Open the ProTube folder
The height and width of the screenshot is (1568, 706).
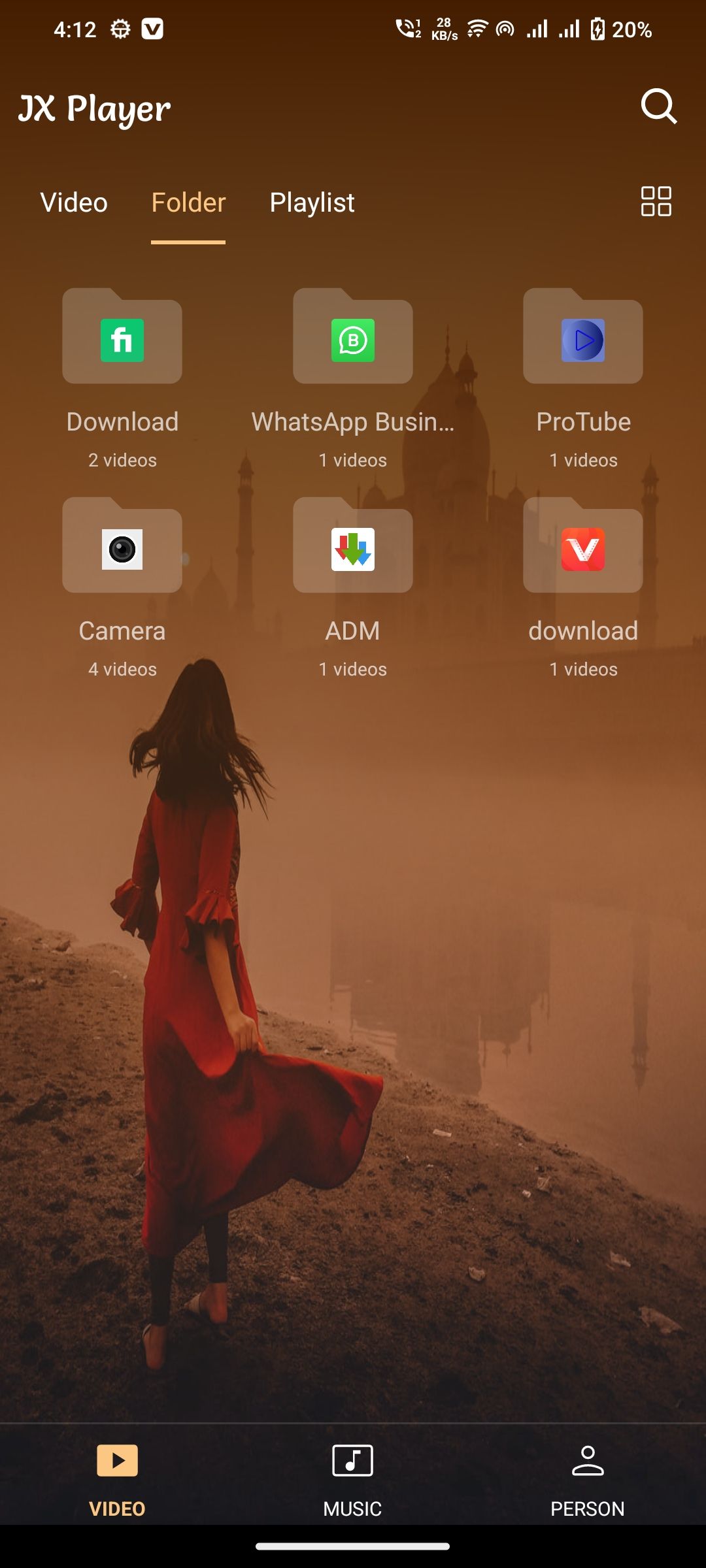583,379
